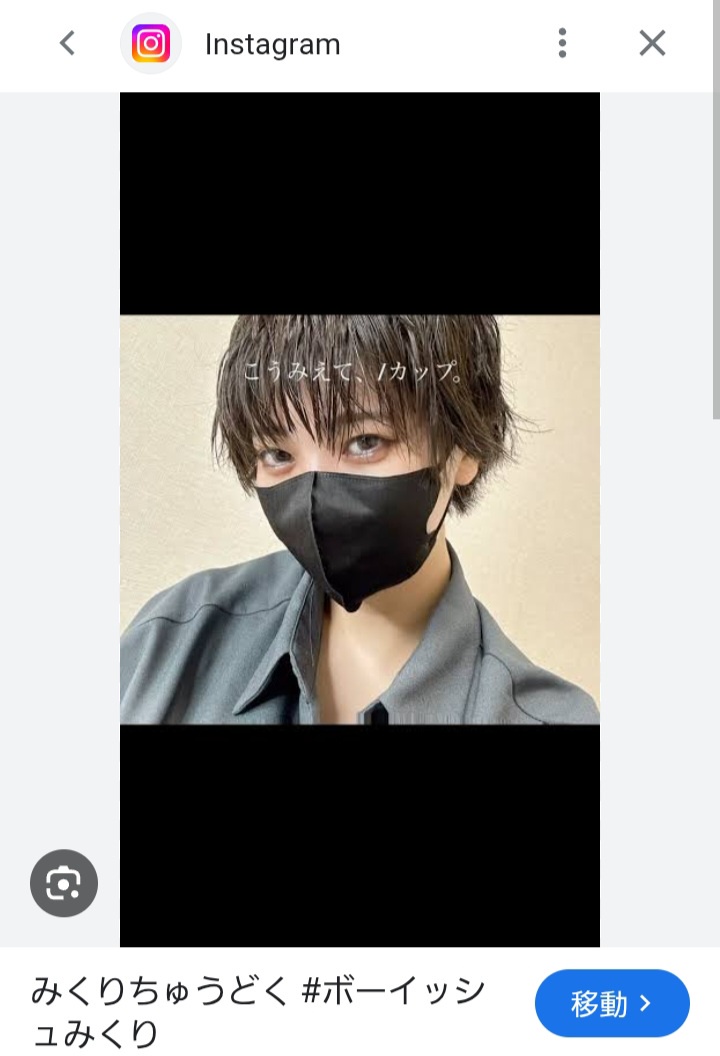Image resolution: width=720 pixels, height=1056 pixels.
Task: Open the みくりちゅうどく post title
Action: click(x=258, y=1011)
